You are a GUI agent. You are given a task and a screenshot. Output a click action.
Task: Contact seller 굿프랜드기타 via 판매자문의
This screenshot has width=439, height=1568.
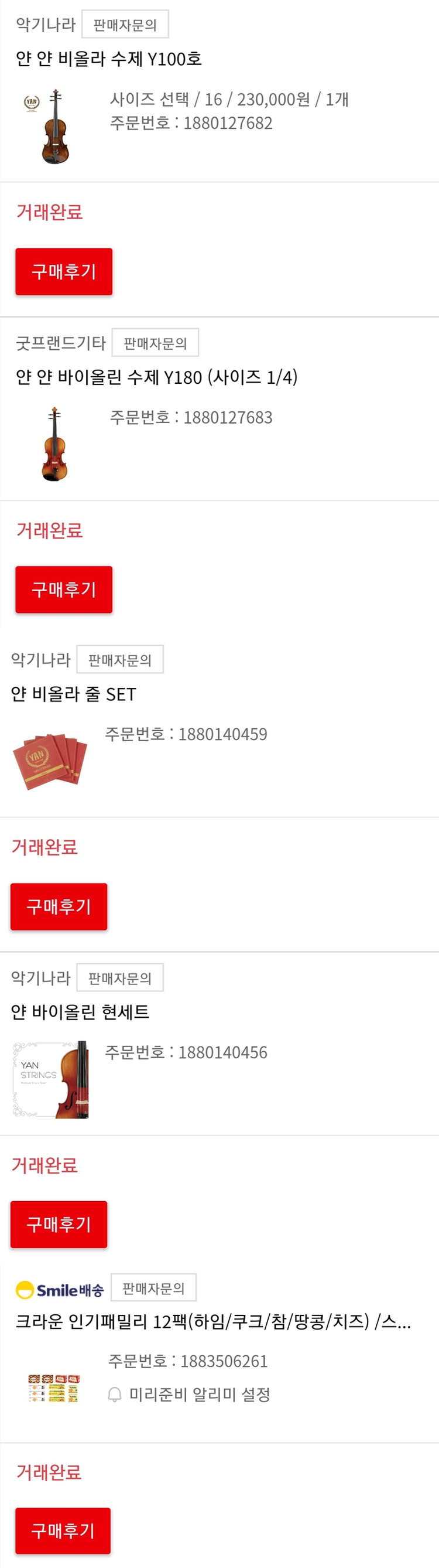coord(155,343)
